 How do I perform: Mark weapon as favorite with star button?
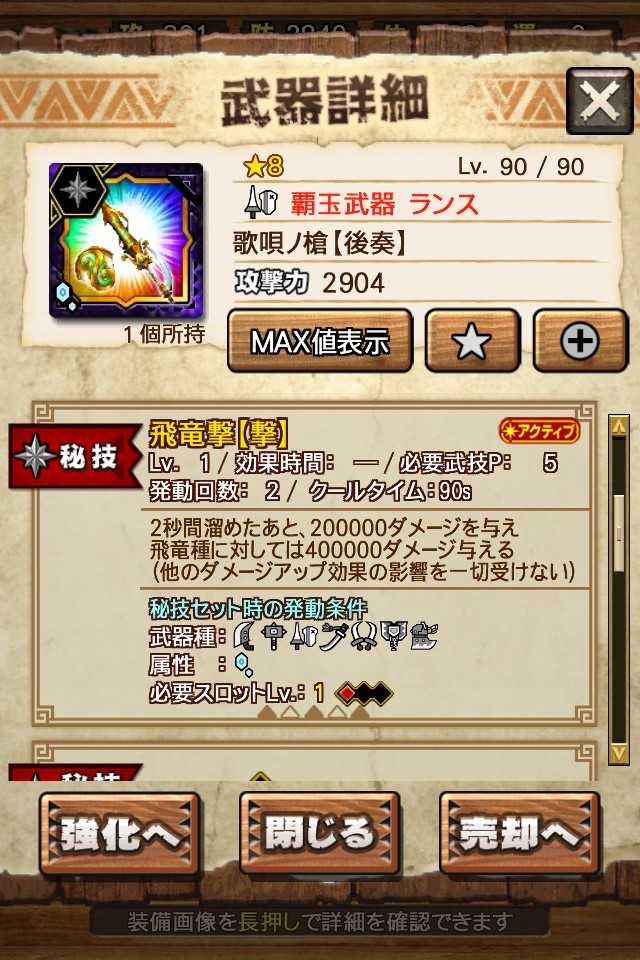[x=472, y=342]
